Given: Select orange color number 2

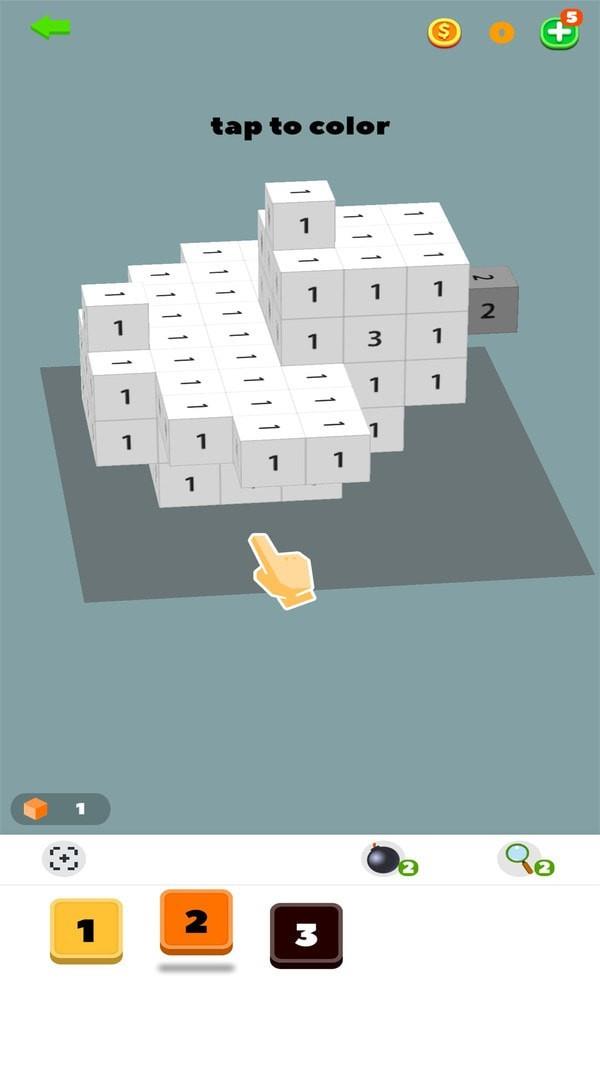Looking at the screenshot, I should (196, 921).
